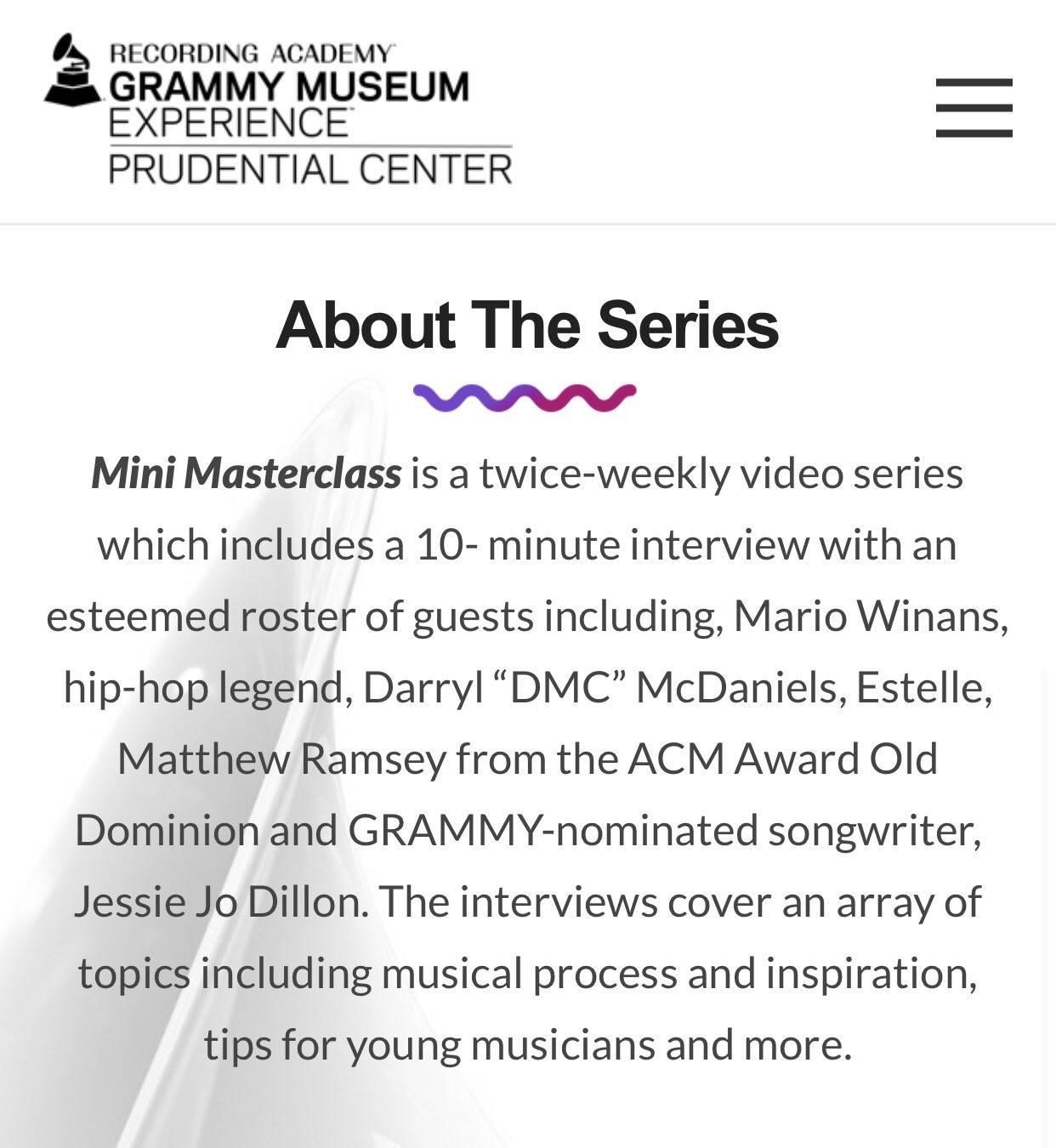Tap the GRAMMY Museum Experience logo

click(x=279, y=109)
